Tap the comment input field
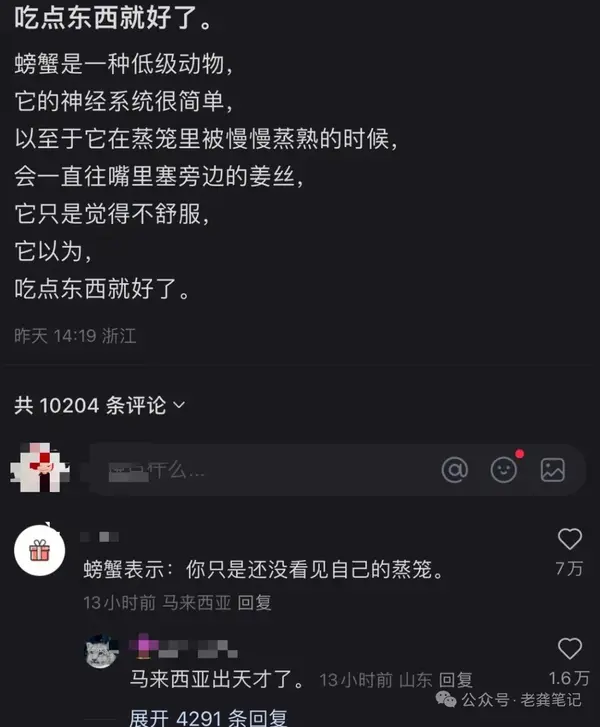The height and width of the screenshot is (727, 600). 260,469
